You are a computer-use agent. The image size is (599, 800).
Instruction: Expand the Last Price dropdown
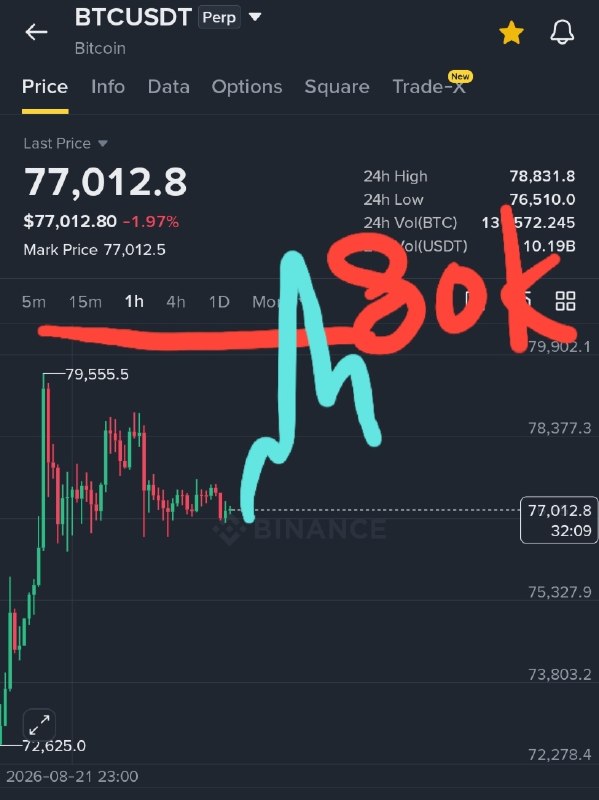point(65,143)
